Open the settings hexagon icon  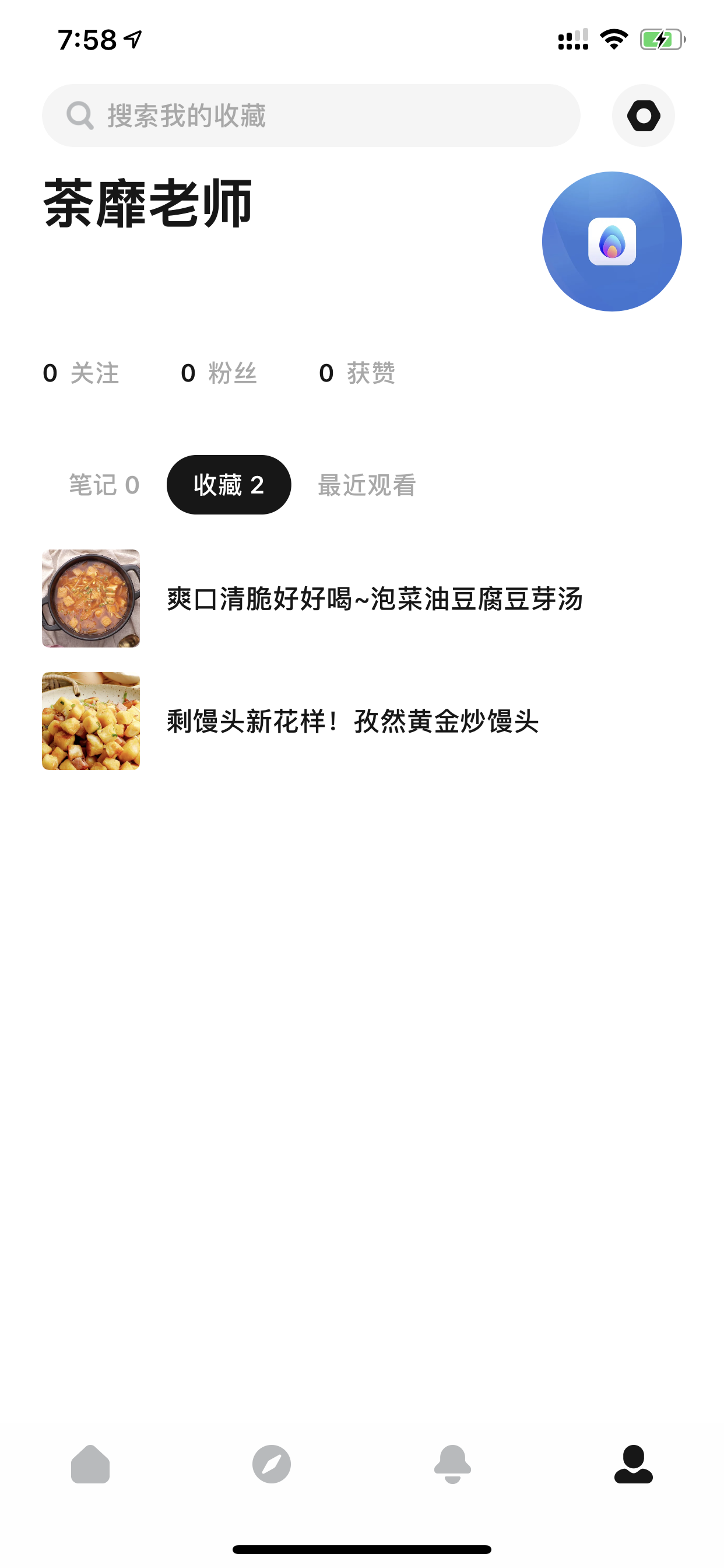tap(643, 116)
